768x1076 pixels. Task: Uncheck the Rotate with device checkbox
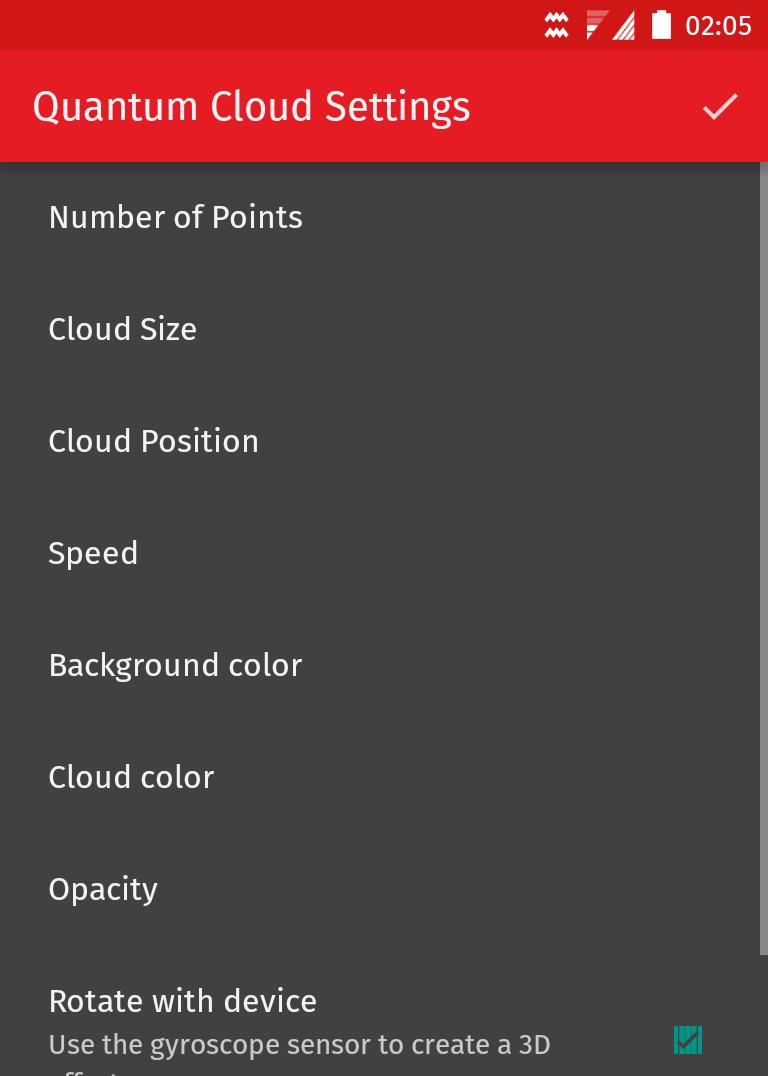point(688,1040)
